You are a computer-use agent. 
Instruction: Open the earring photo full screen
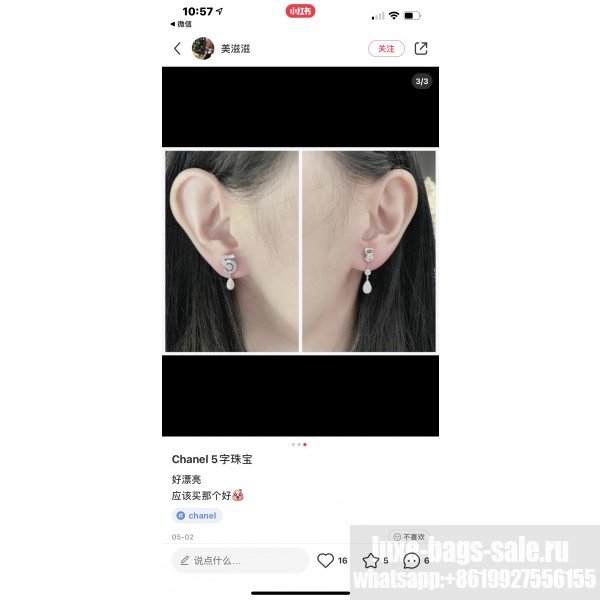pos(300,251)
